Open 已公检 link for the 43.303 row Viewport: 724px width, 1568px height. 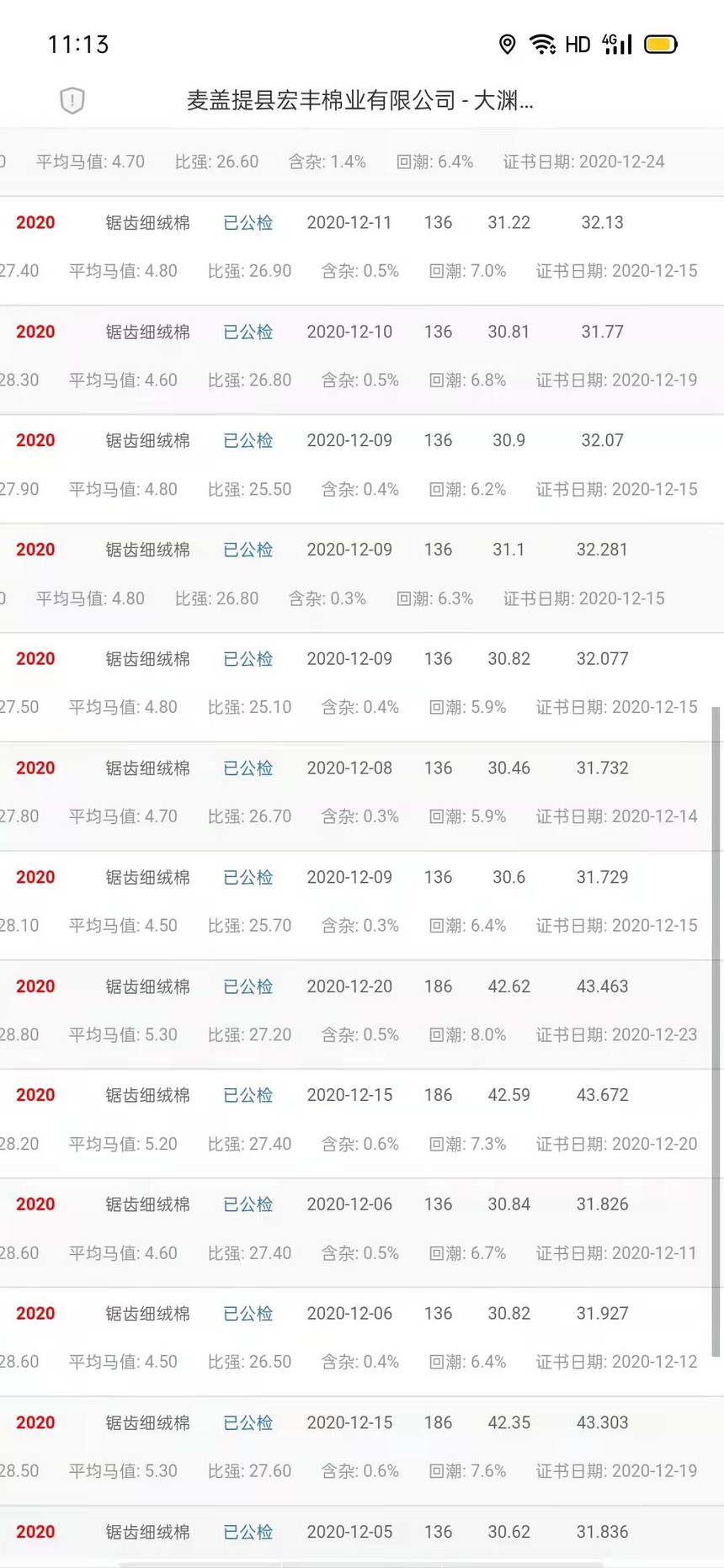click(248, 1423)
